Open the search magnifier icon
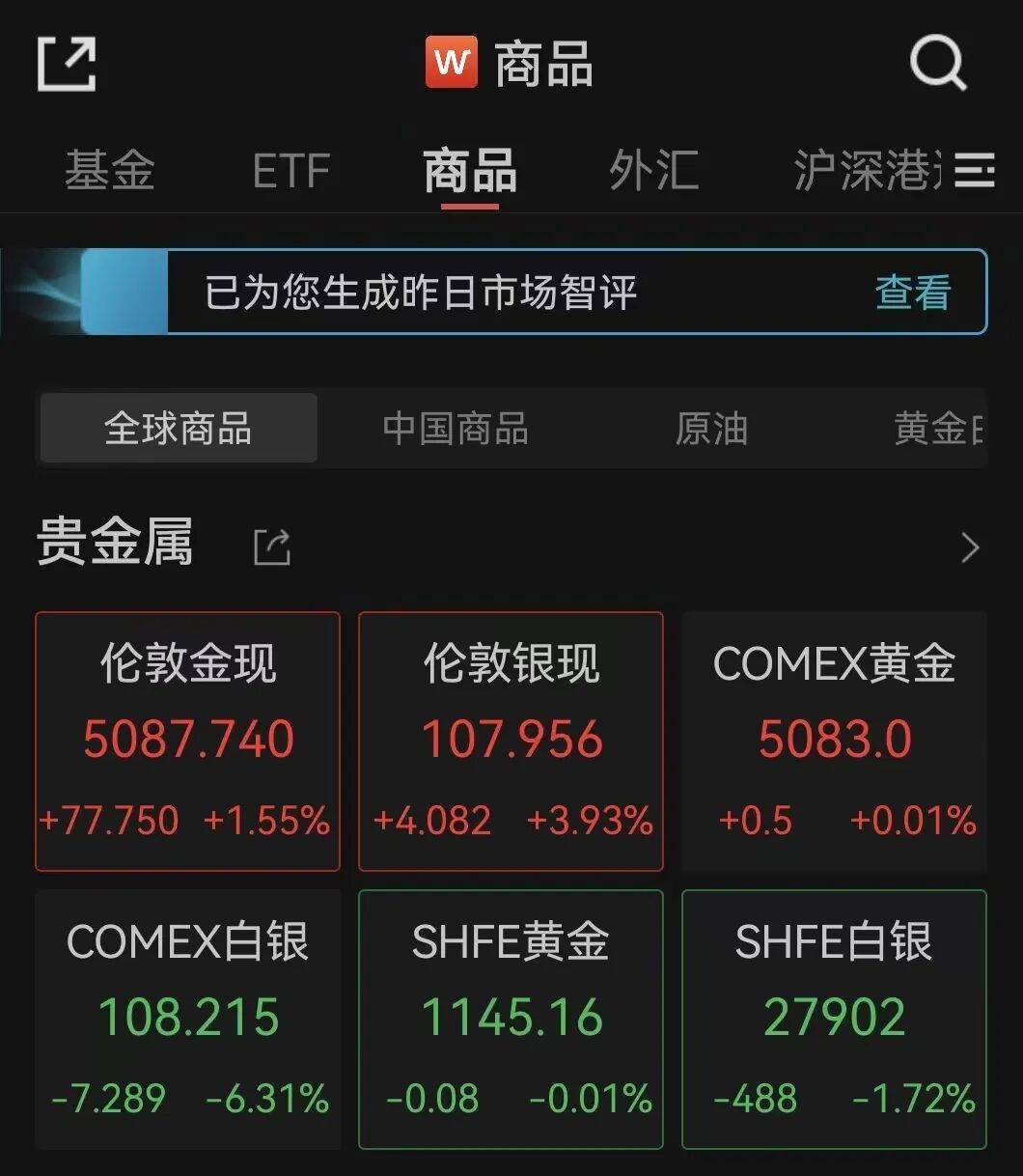Viewport: 1023px width, 1176px height. point(937,64)
